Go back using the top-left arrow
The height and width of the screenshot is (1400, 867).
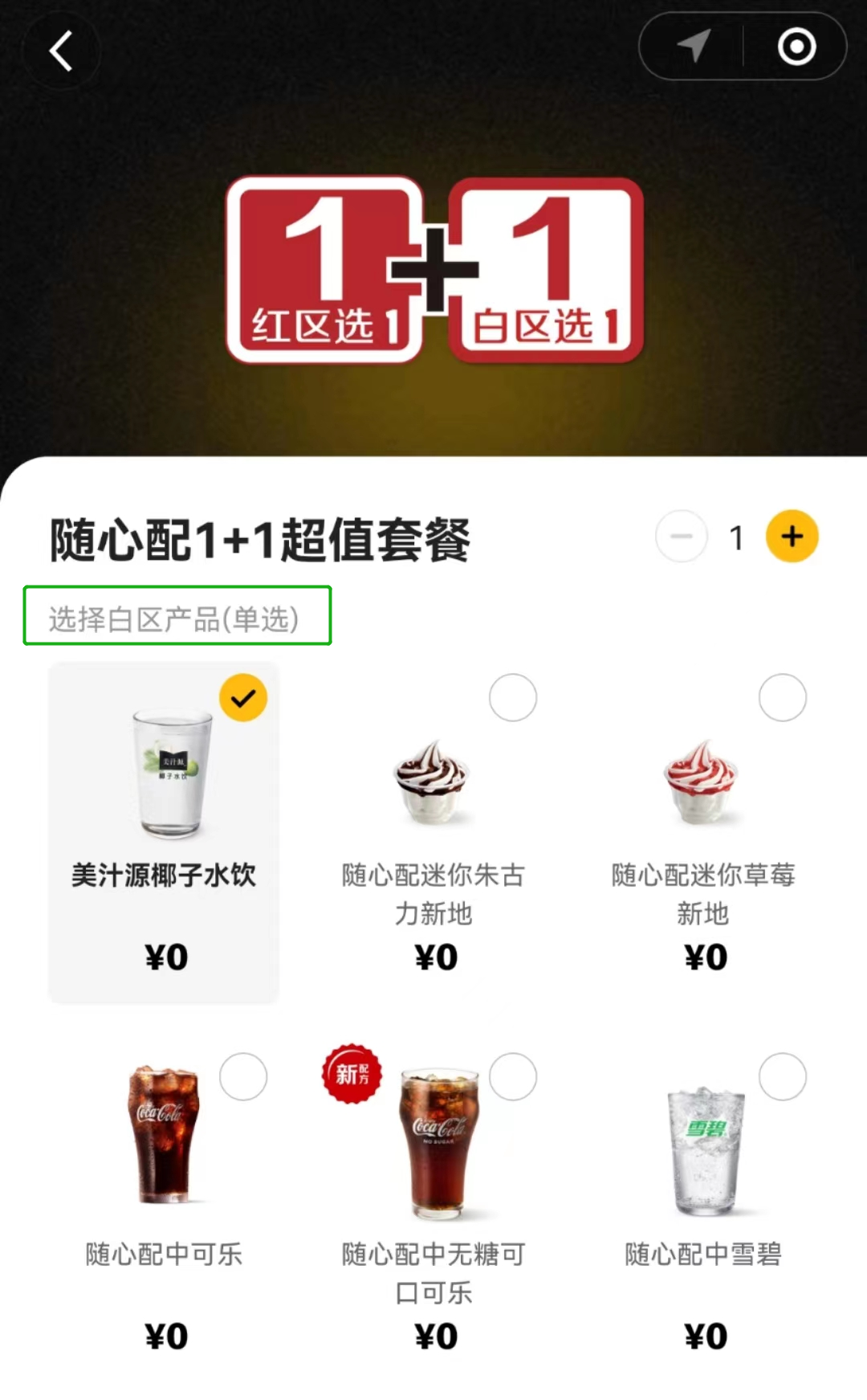pyautogui.click(x=61, y=51)
